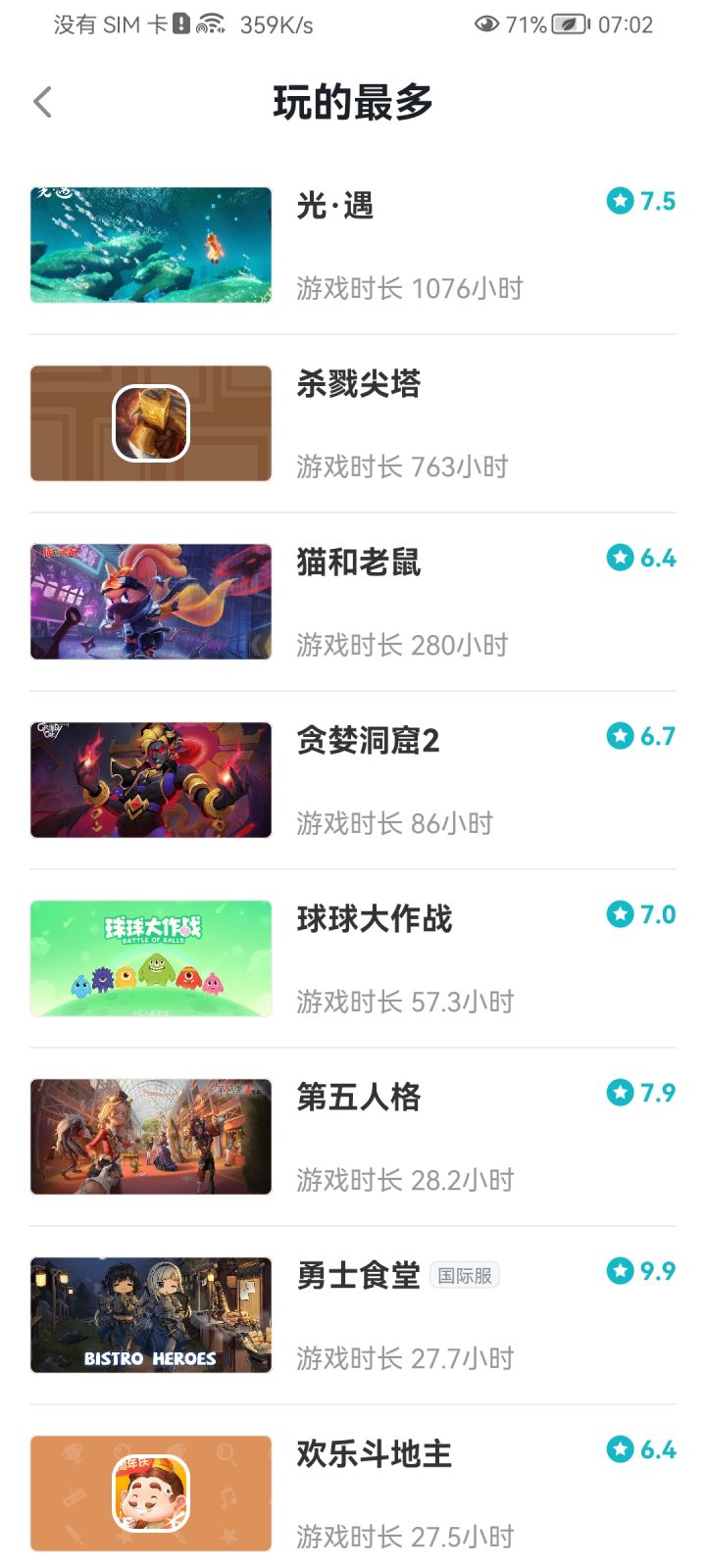This screenshot has height=1568, width=706.
Task: Tap the 杀戮尖塔 app icon in its banner
Action: pyautogui.click(x=150, y=421)
